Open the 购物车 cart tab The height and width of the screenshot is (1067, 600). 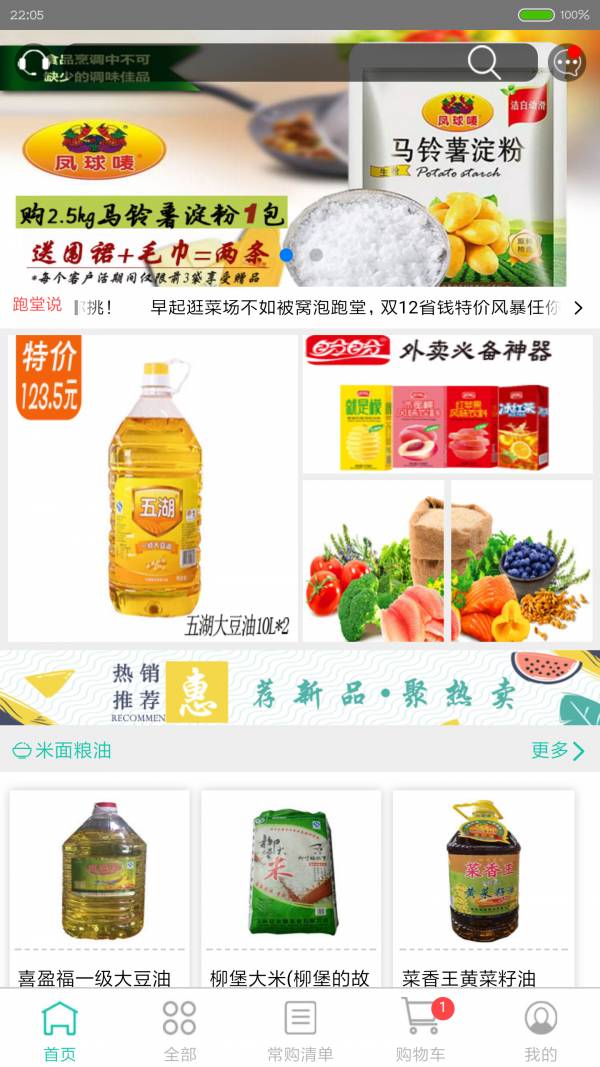click(420, 1030)
